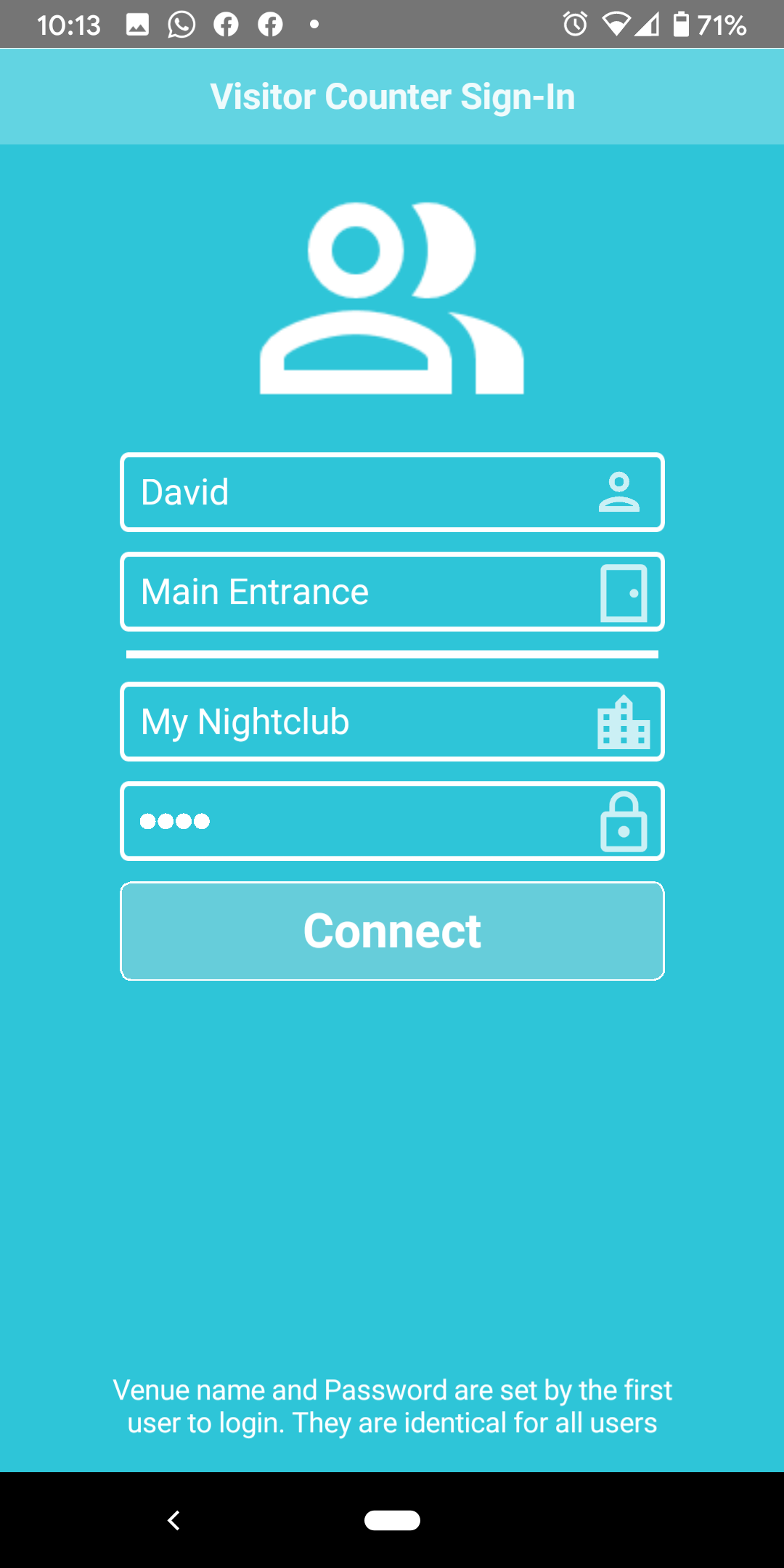This screenshot has width=784, height=1568.
Task: Connect to the venue
Action: click(392, 931)
